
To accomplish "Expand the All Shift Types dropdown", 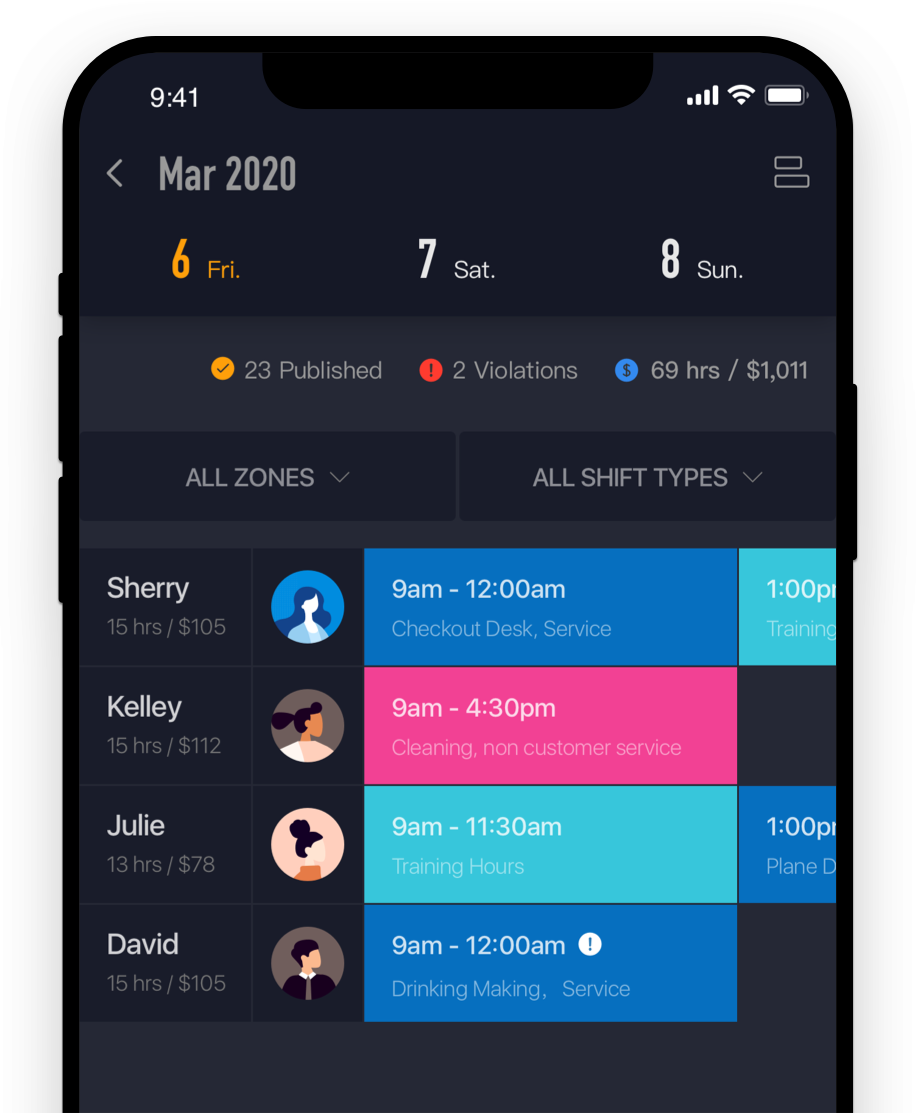I will (x=647, y=477).
